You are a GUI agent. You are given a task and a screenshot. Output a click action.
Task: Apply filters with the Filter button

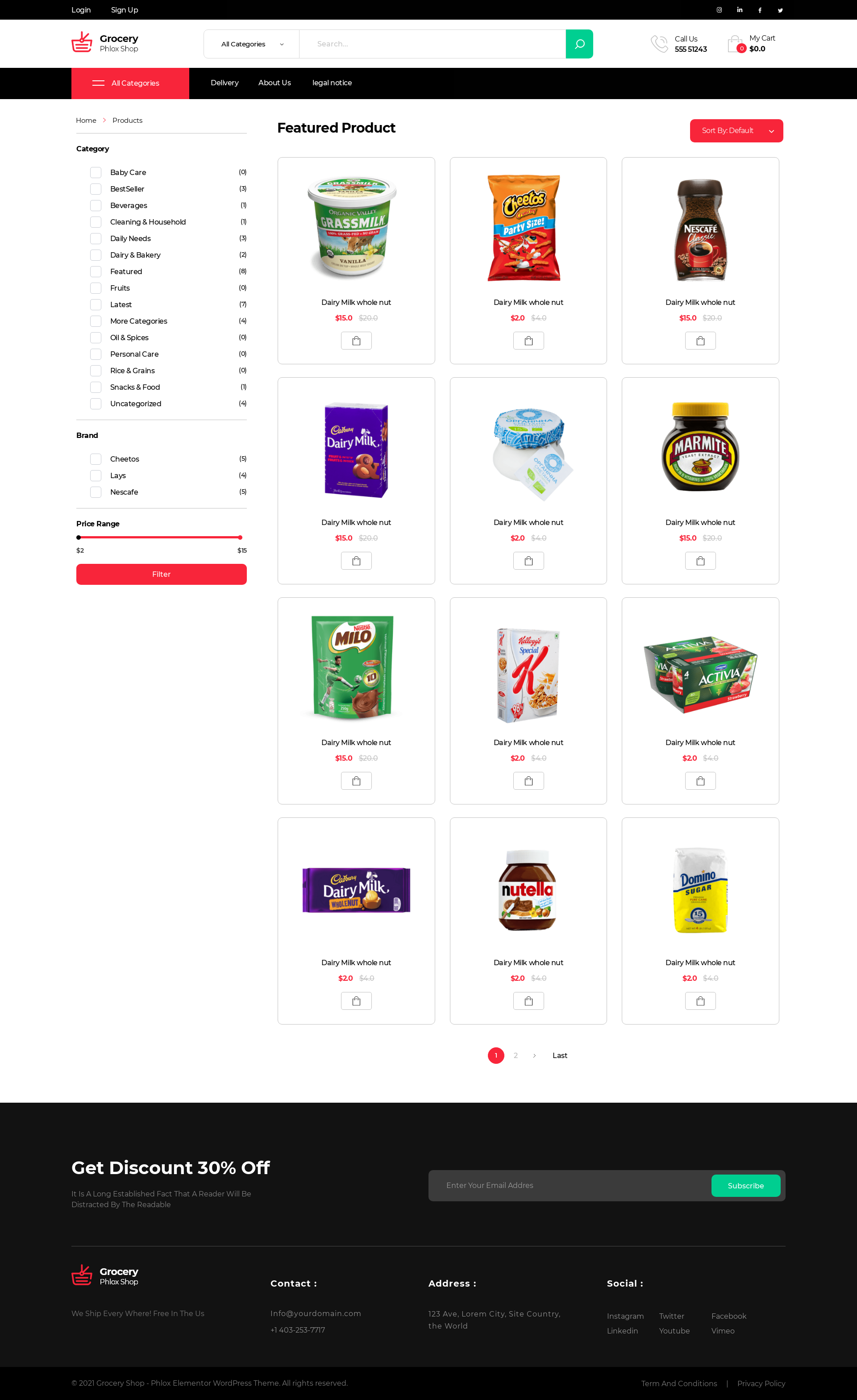pyautogui.click(x=161, y=574)
